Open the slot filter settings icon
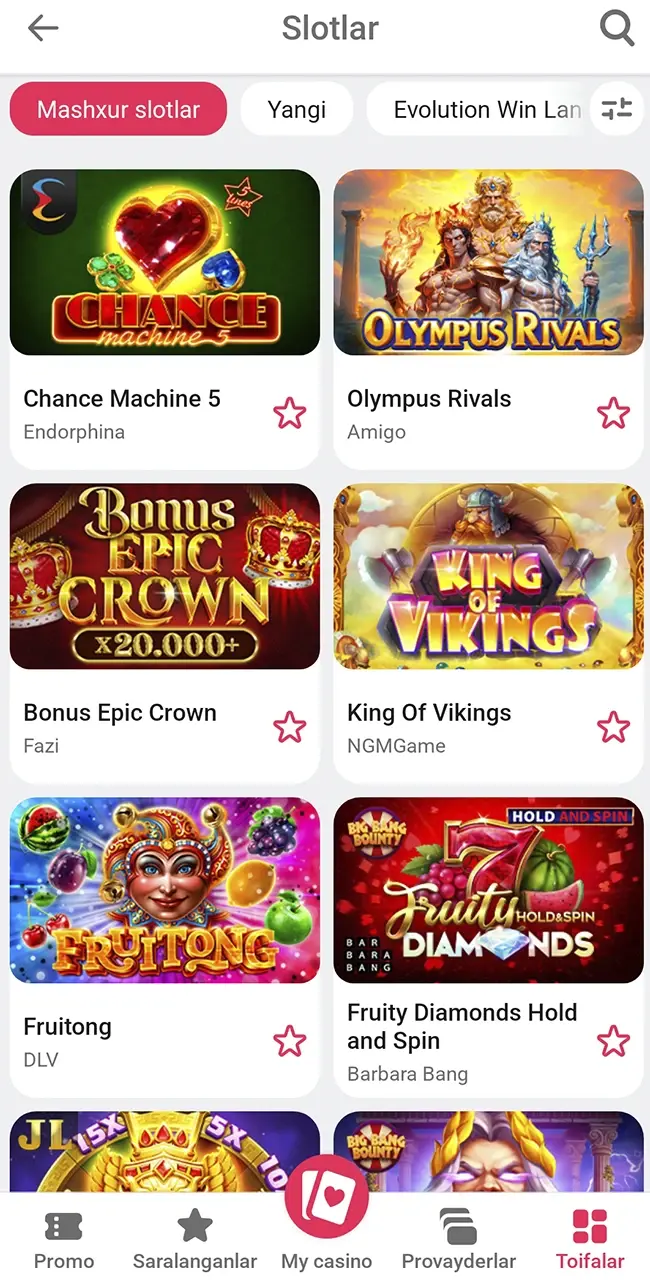The width and height of the screenshot is (650, 1280). [616, 109]
